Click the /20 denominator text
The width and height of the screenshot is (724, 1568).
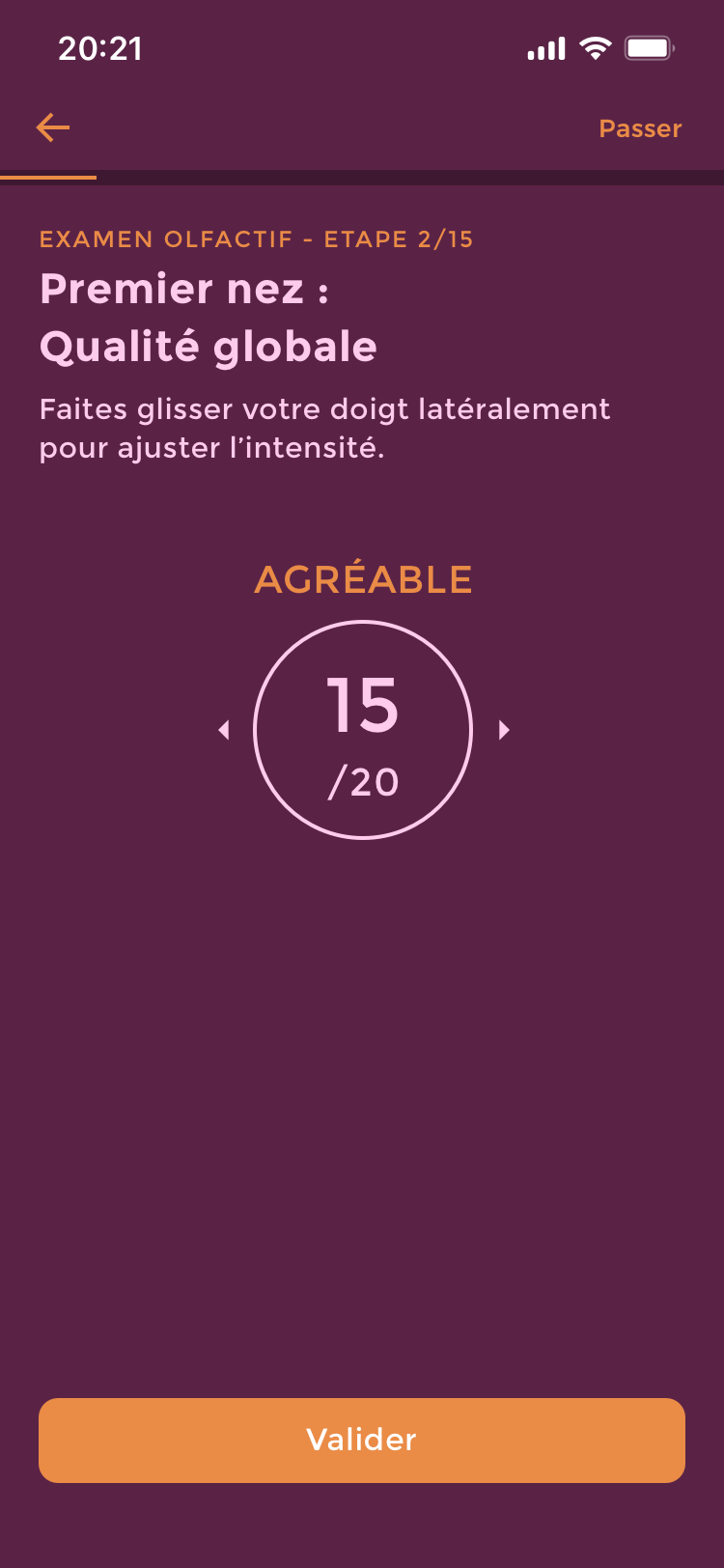(x=362, y=783)
